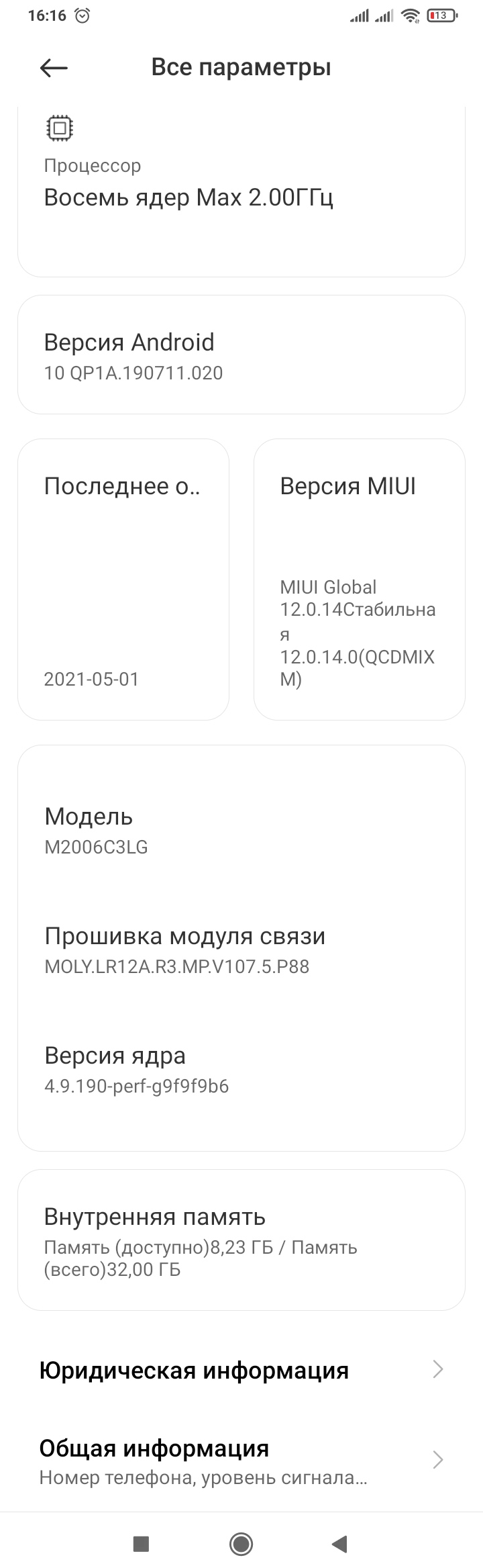Screen dimensions: 483x1568
Task: Open the Последнее обновление card
Action: click(123, 579)
